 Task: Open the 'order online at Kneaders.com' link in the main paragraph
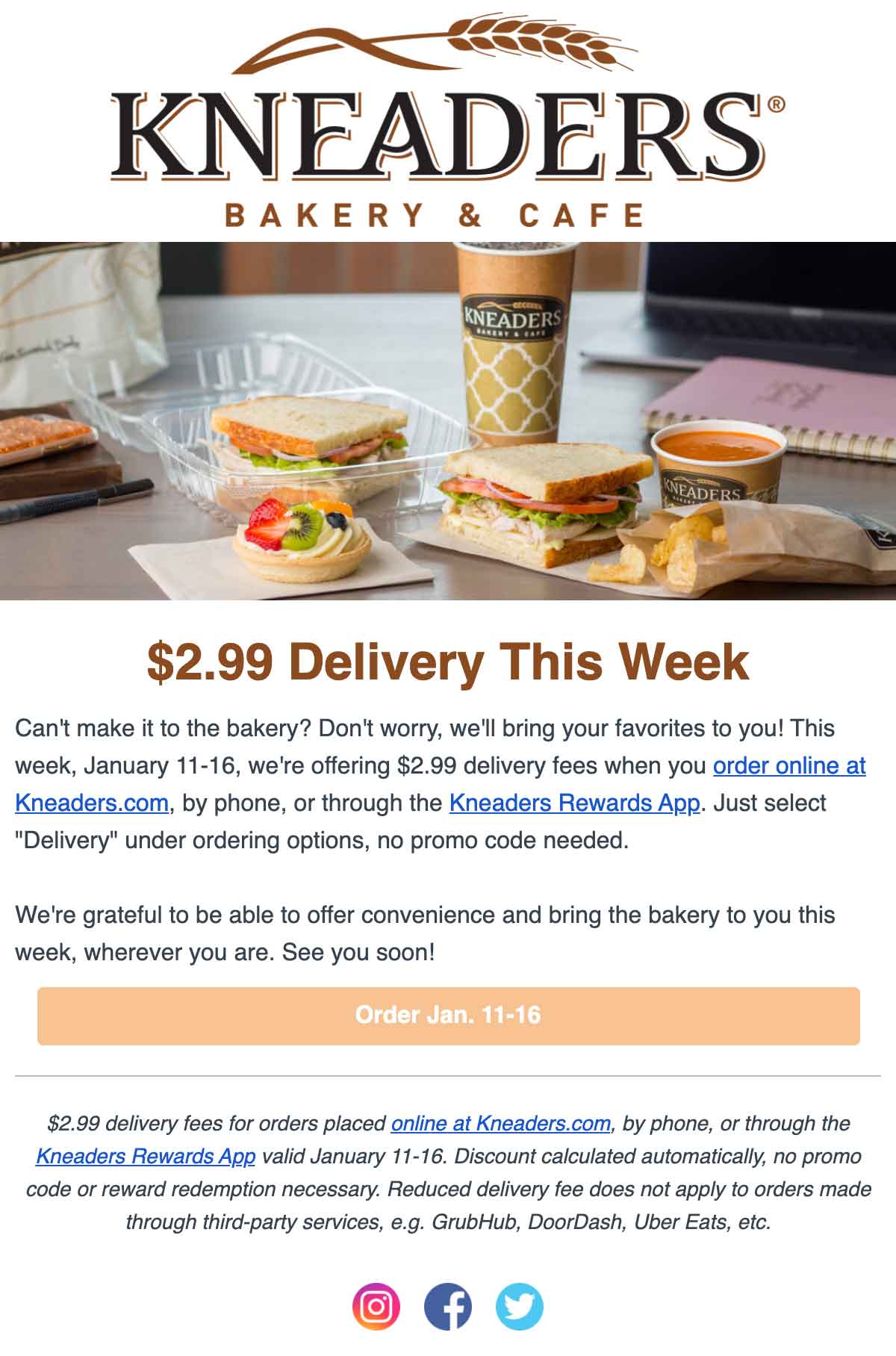(788, 766)
